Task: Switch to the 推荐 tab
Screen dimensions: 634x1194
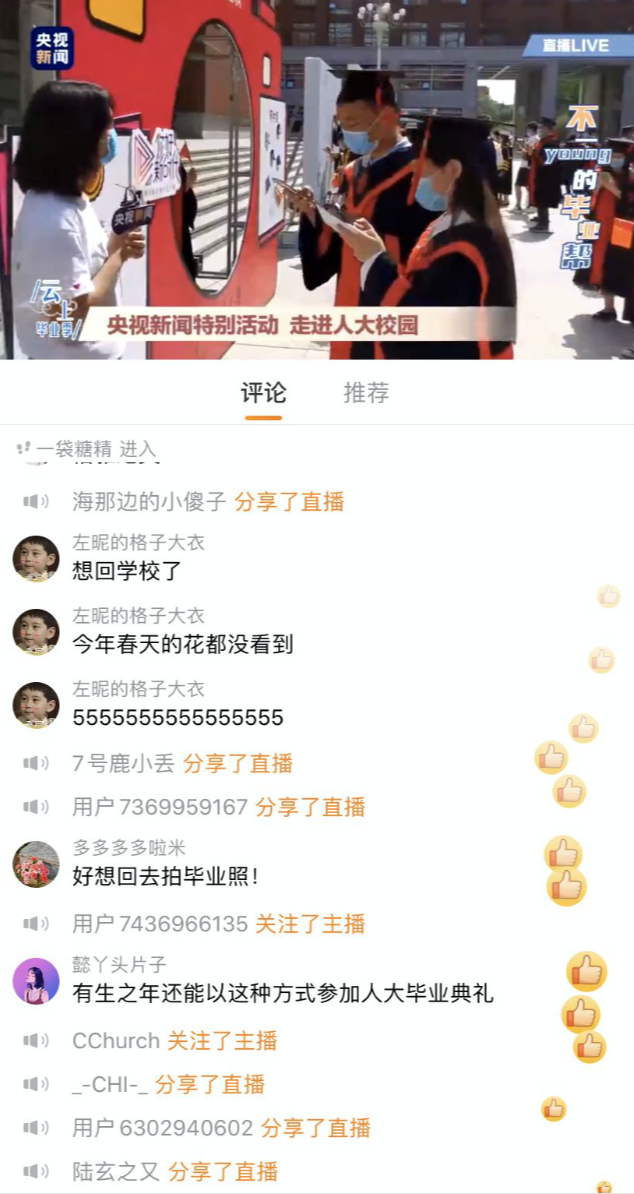Action: click(366, 392)
